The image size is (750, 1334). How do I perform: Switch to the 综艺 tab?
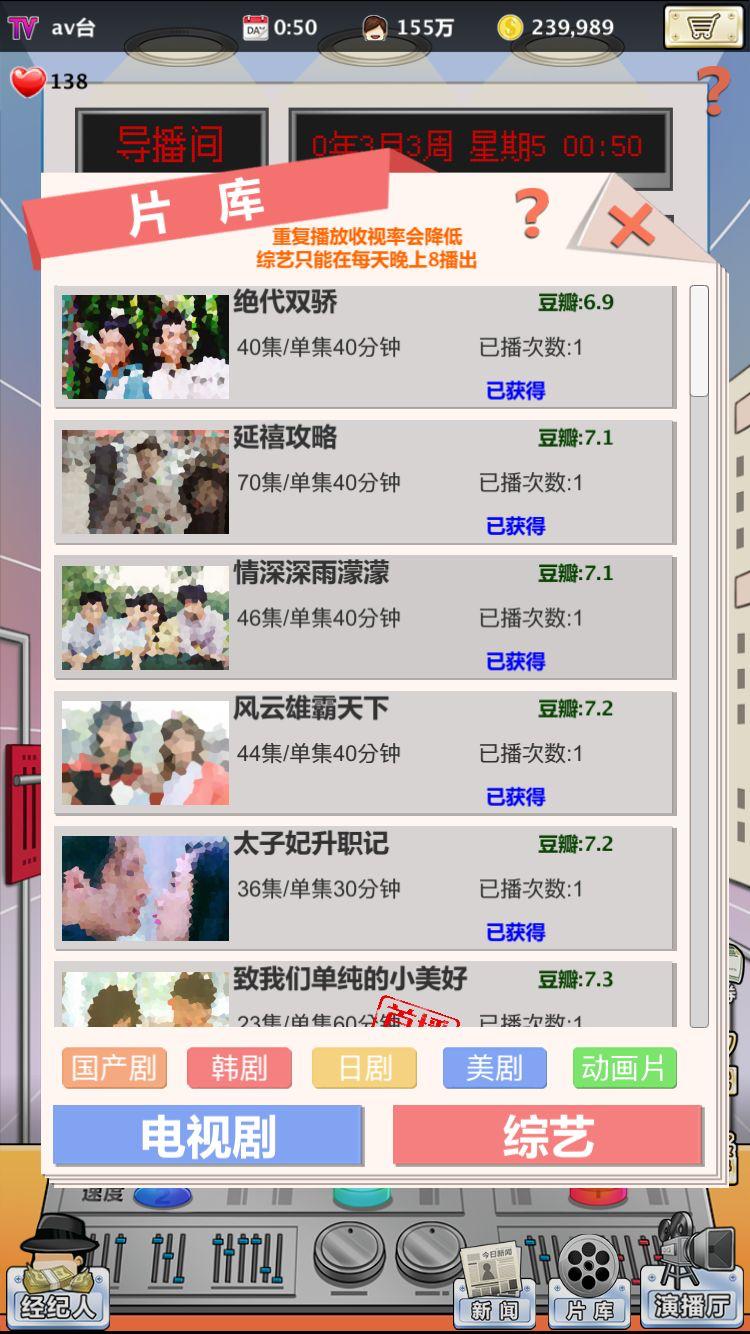point(548,1136)
